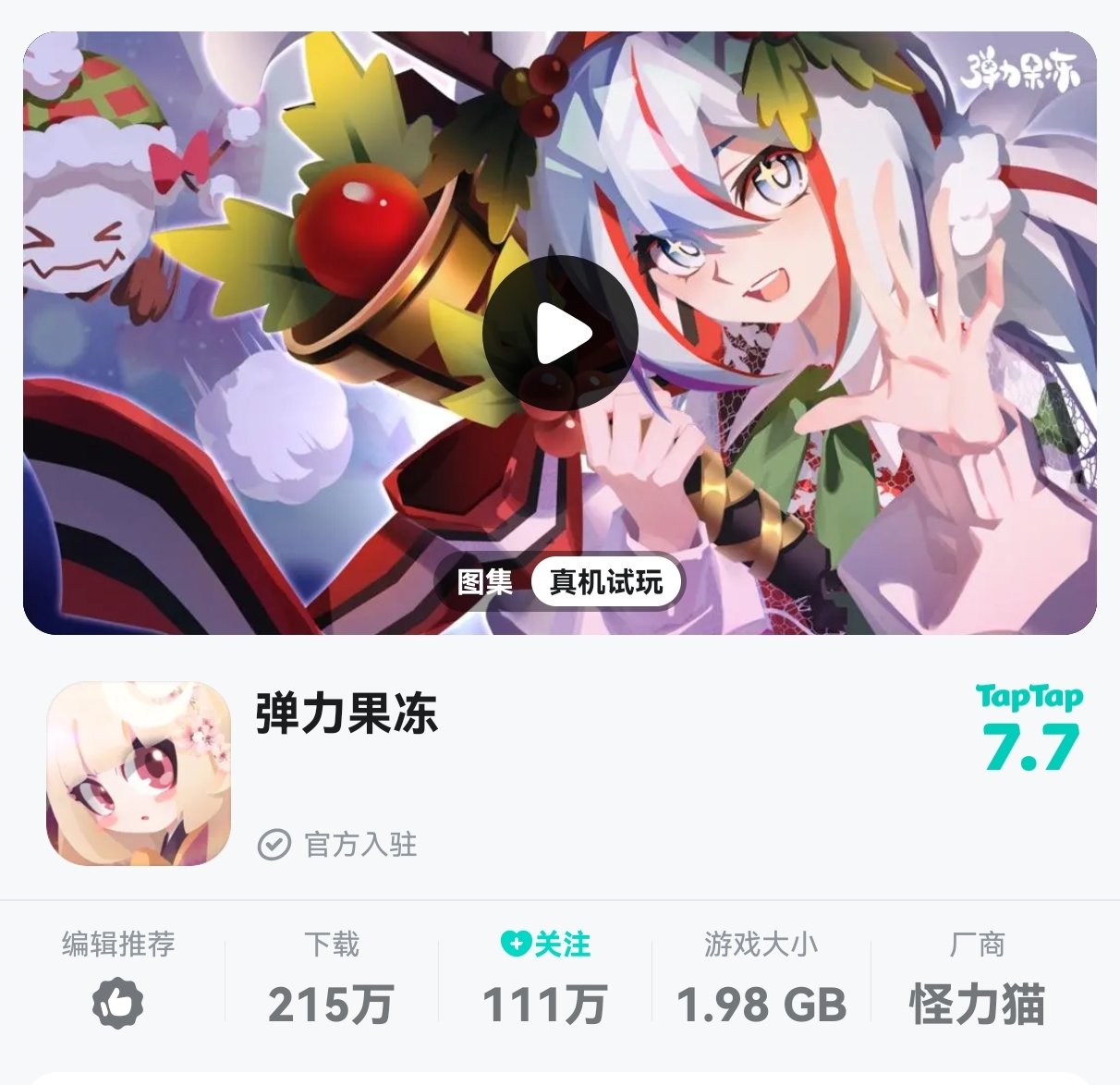
Task: Select the 真机试玩 option
Action: [606, 582]
